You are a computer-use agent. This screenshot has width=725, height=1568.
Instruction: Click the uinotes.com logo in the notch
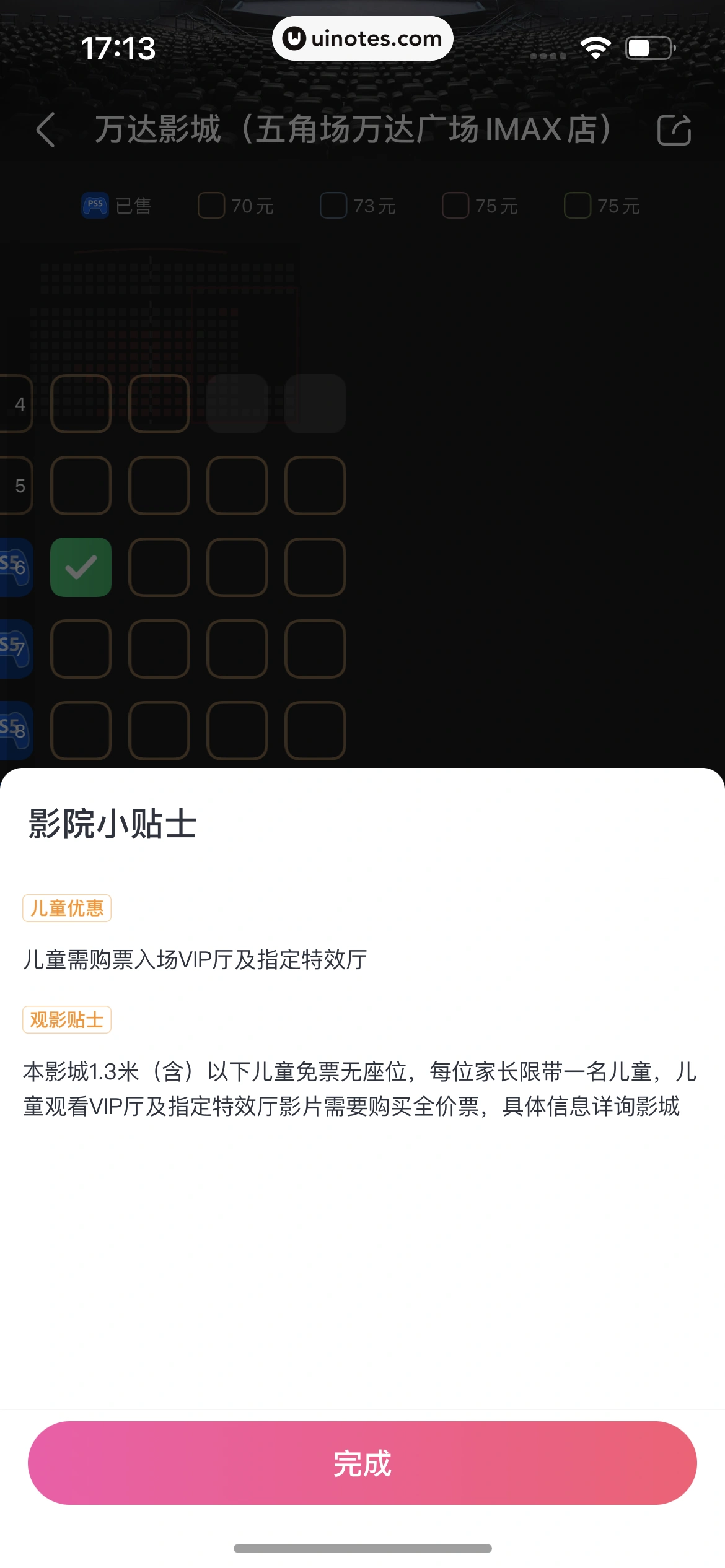tap(362, 38)
